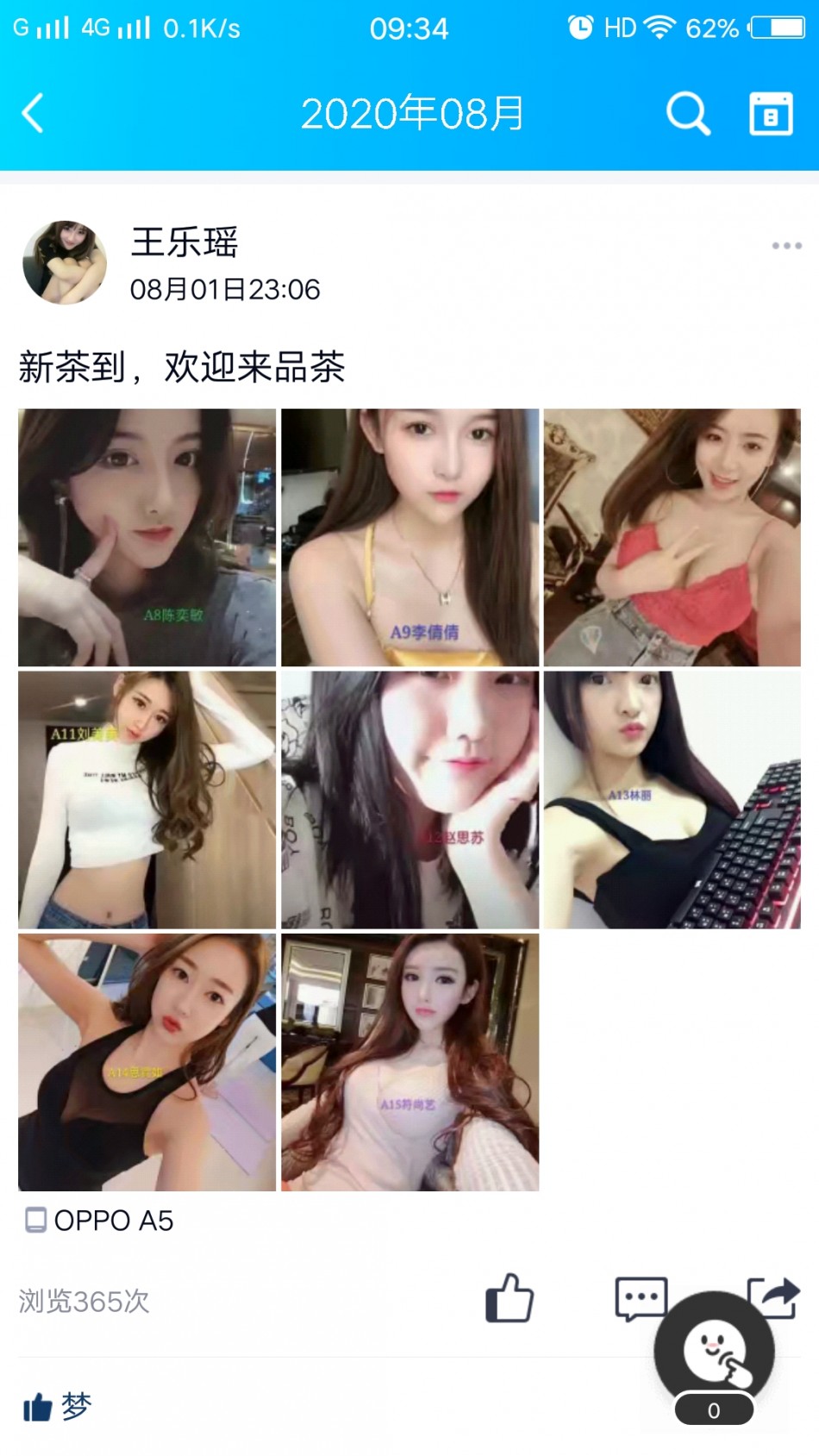View the photo labeled A14
The height and width of the screenshot is (1456, 819).
[x=147, y=1062]
